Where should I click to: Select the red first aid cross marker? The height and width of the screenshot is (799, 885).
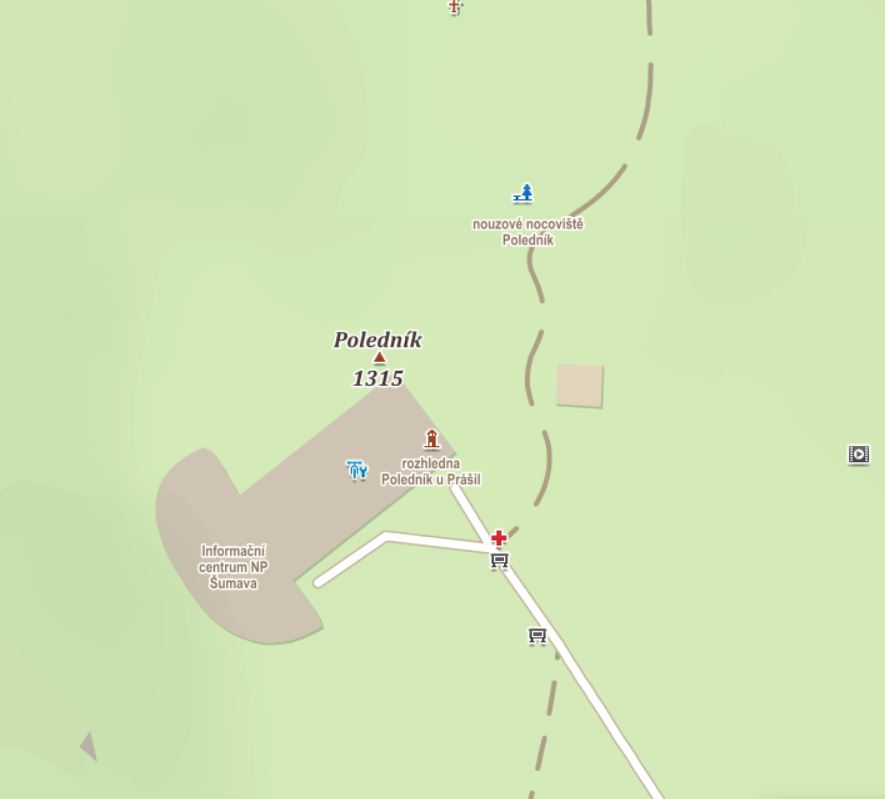[x=499, y=539]
